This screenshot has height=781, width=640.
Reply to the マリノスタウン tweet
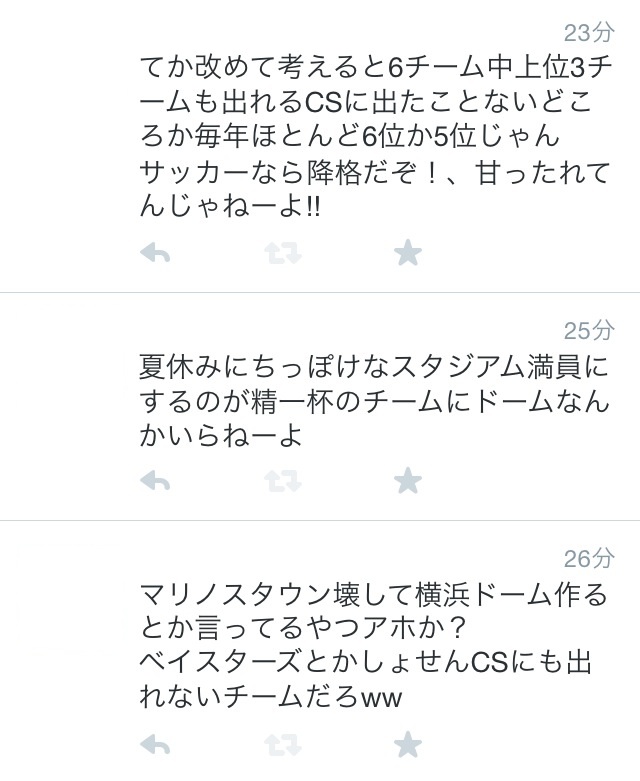155,744
